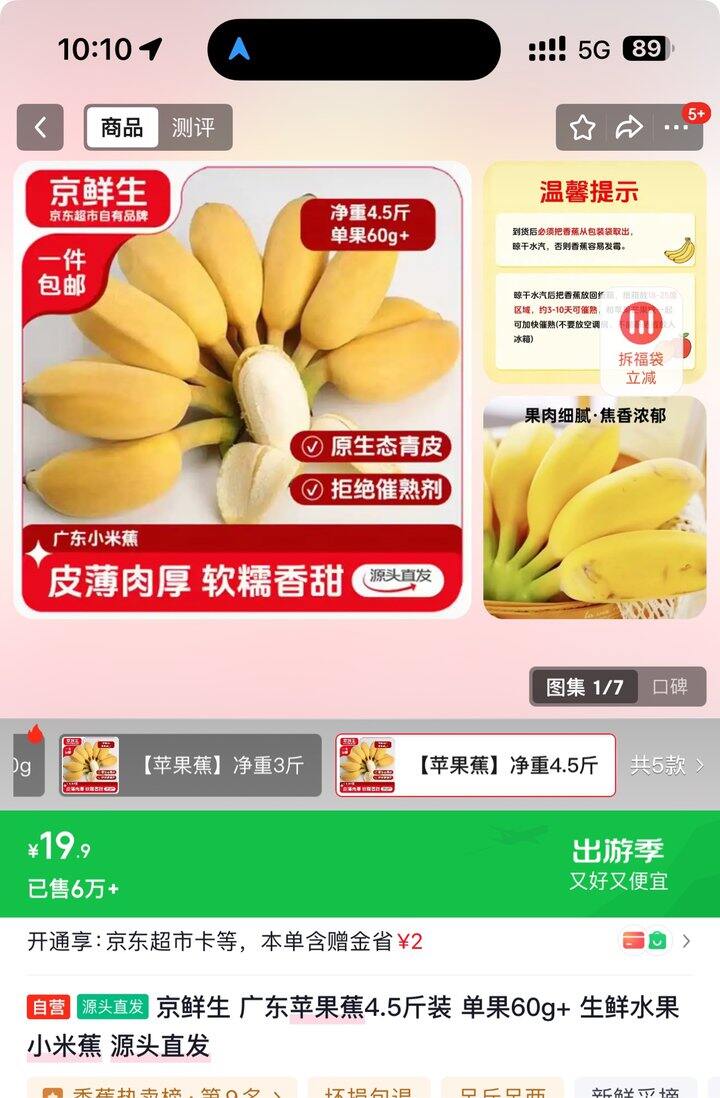Select the 图集 1/7 gallery tab
Viewport: 720px width, 1098px height.
(585, 687)
